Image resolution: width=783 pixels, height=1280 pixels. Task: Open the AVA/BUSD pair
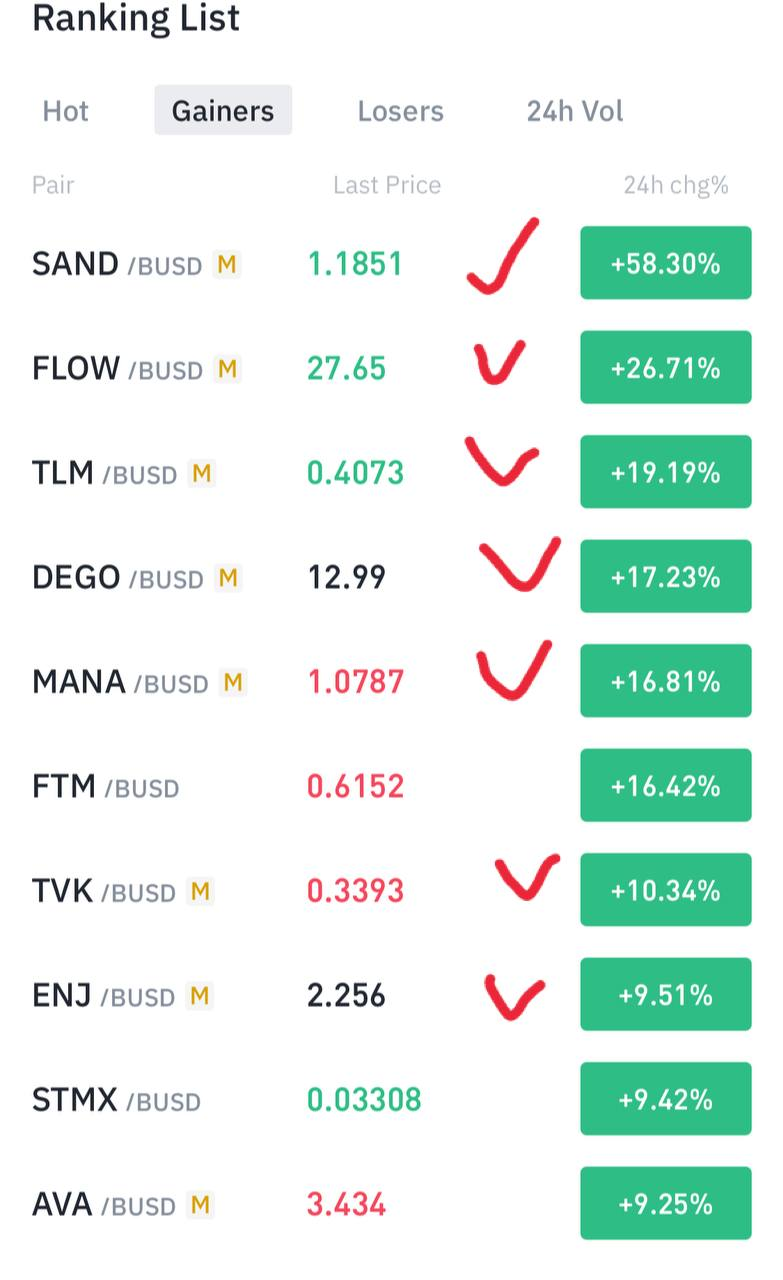[x=104, y=1204]
